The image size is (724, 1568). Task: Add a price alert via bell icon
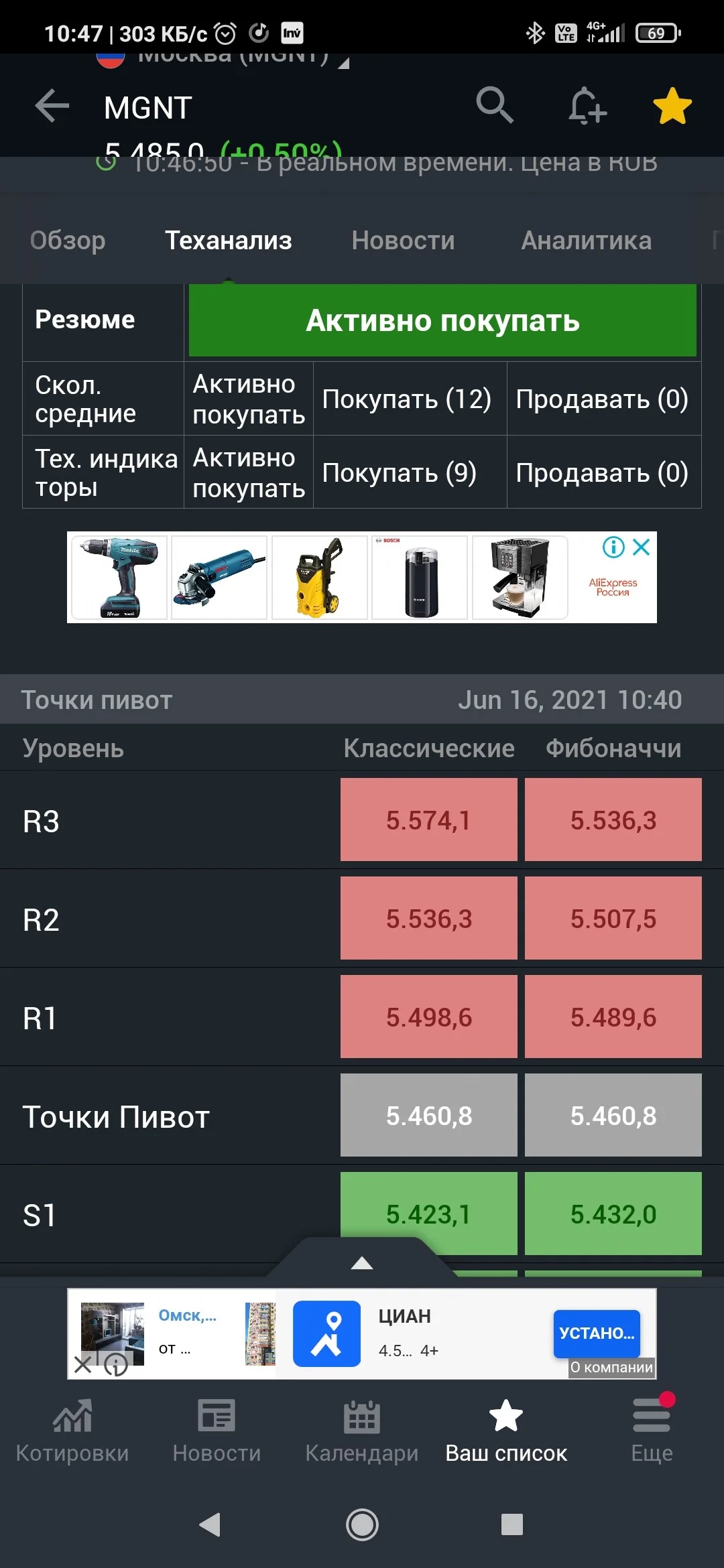point(587,106)
